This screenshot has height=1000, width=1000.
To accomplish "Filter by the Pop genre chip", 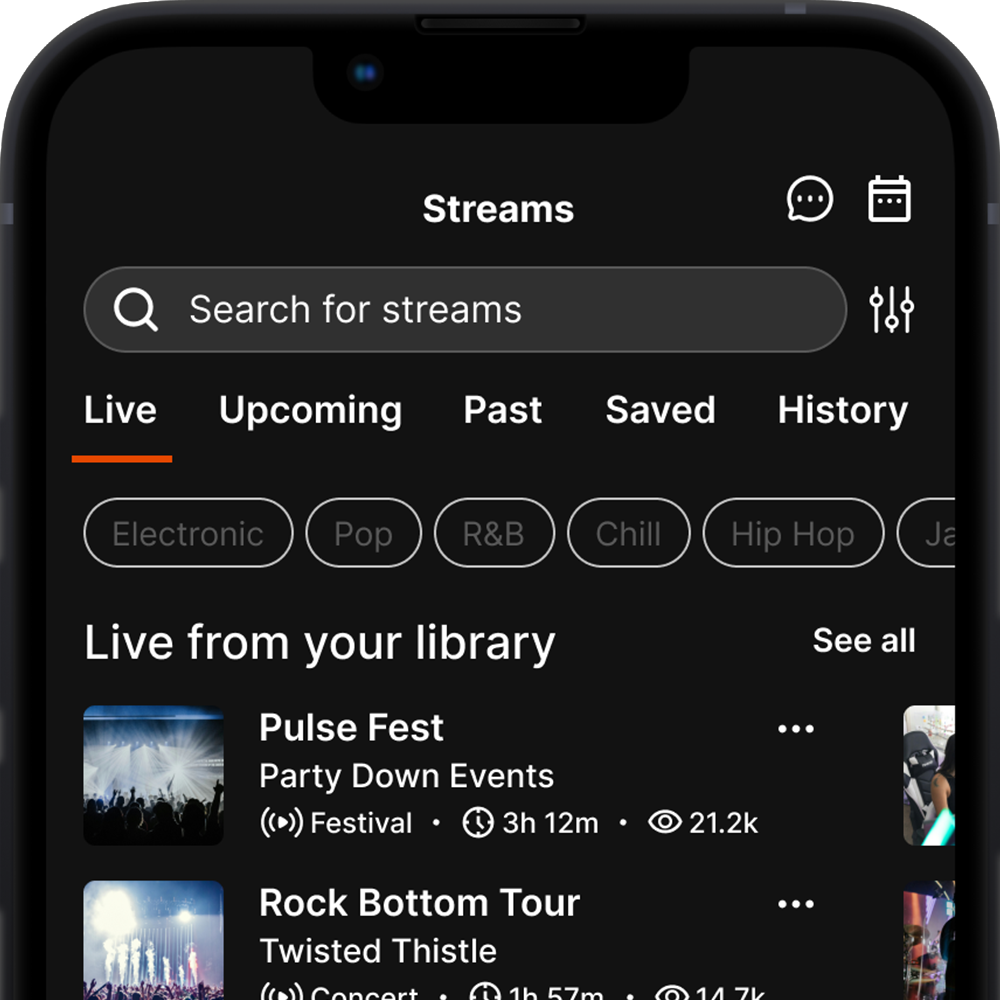I will coord(363,534).
